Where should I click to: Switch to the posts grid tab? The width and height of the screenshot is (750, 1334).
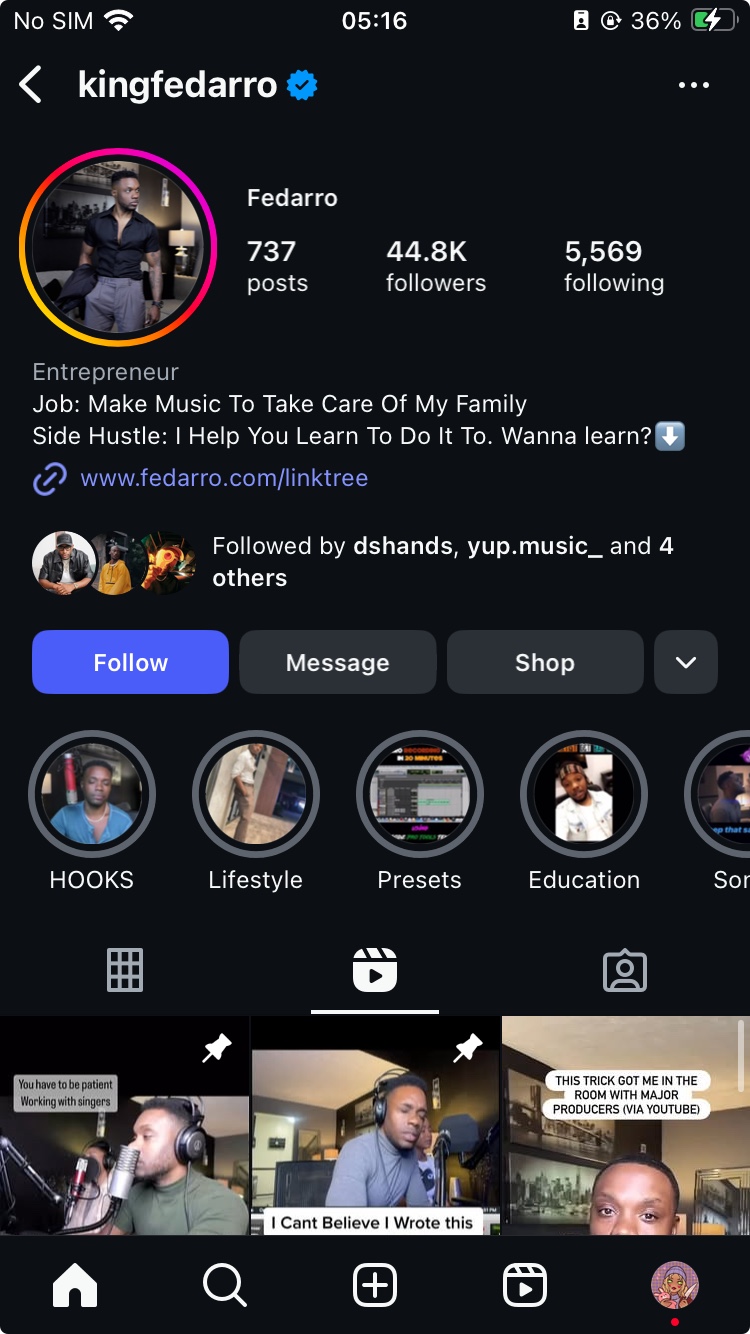pos(125,970)
